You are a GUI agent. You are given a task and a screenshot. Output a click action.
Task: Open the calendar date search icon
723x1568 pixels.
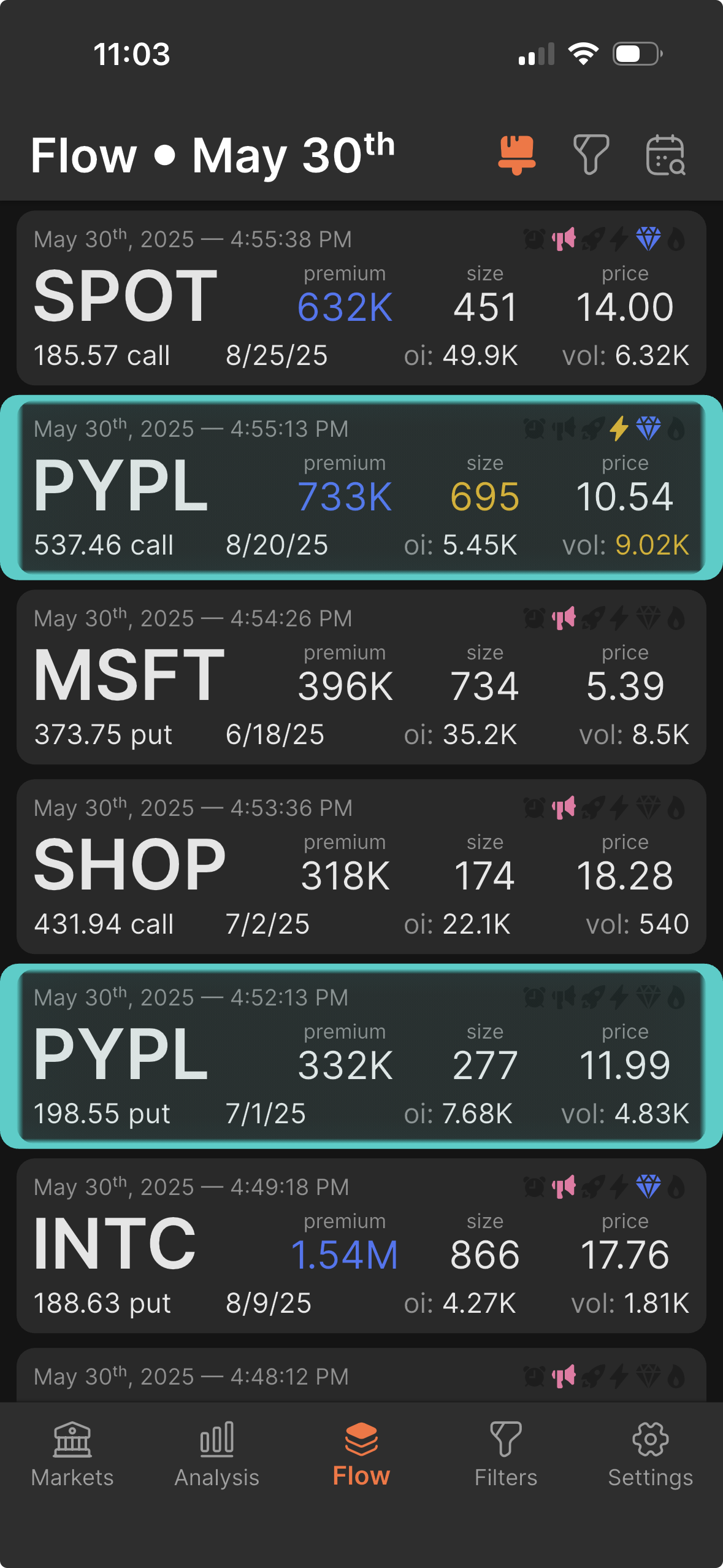(x=665, y=155)
